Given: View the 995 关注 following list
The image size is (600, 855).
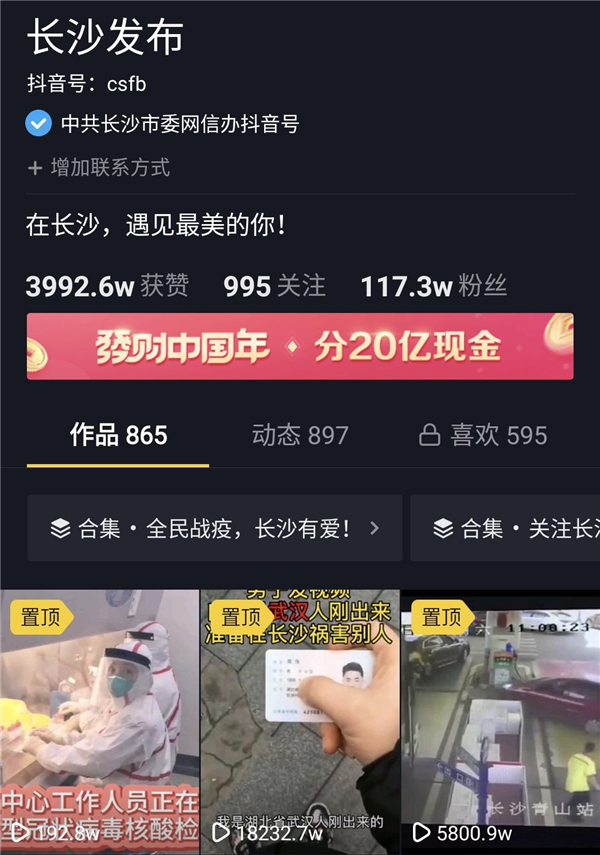Looking at the screenshot, I should [274, 287].
